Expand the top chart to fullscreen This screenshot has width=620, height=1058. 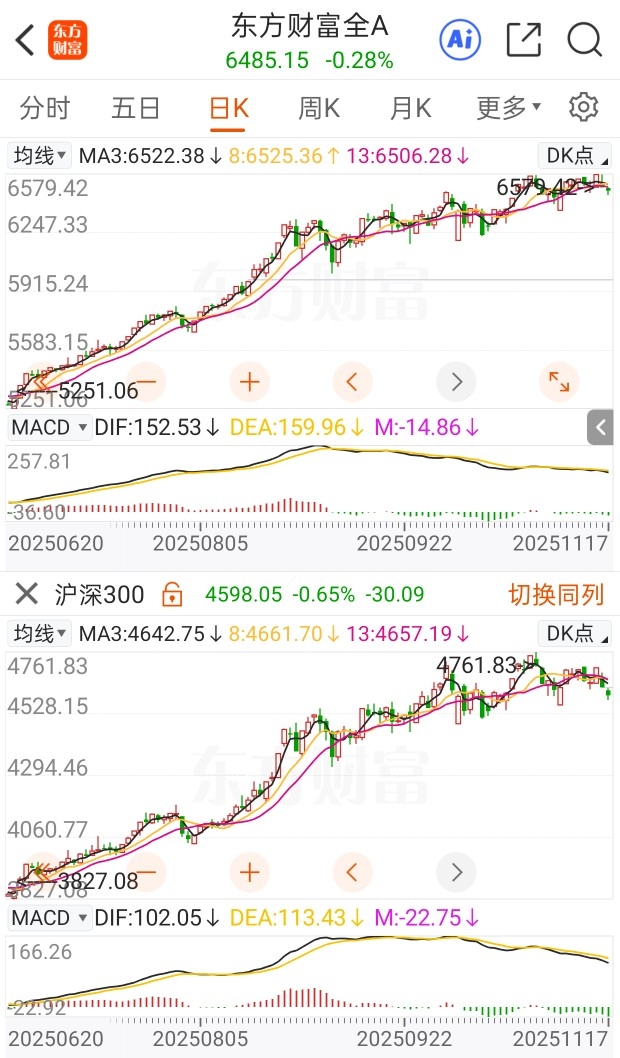[559, 382]
